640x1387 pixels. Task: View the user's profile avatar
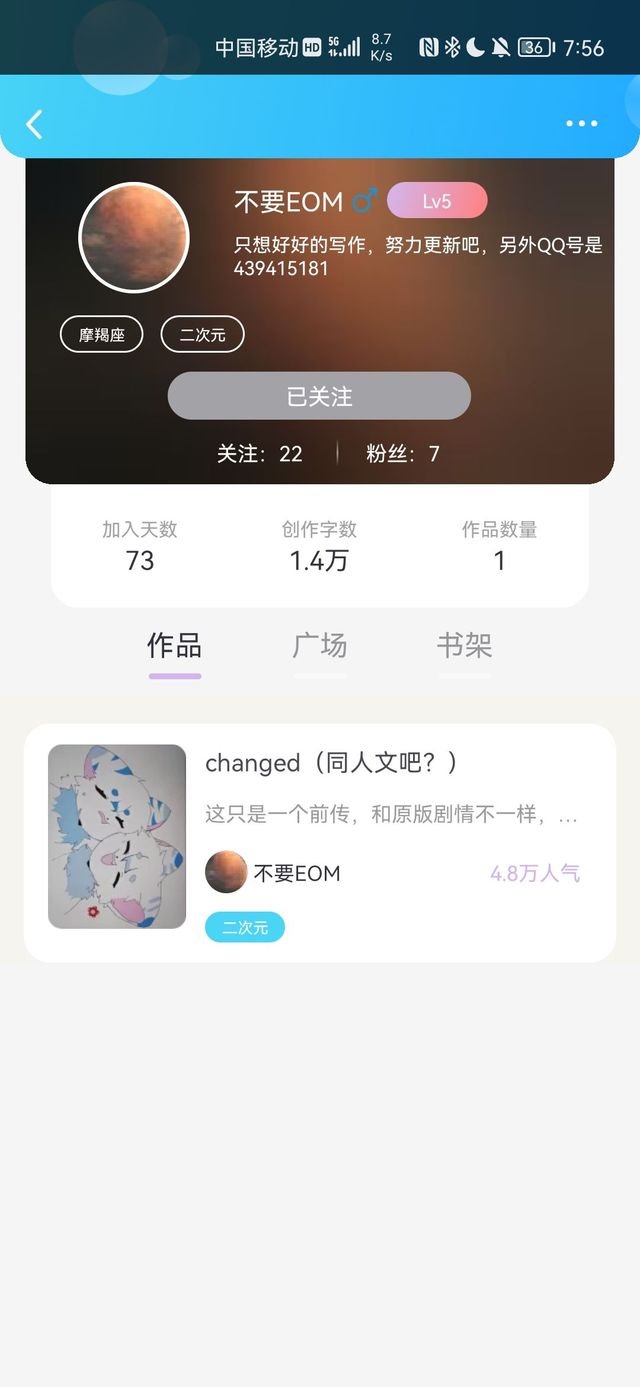click(x=133, y=238)
